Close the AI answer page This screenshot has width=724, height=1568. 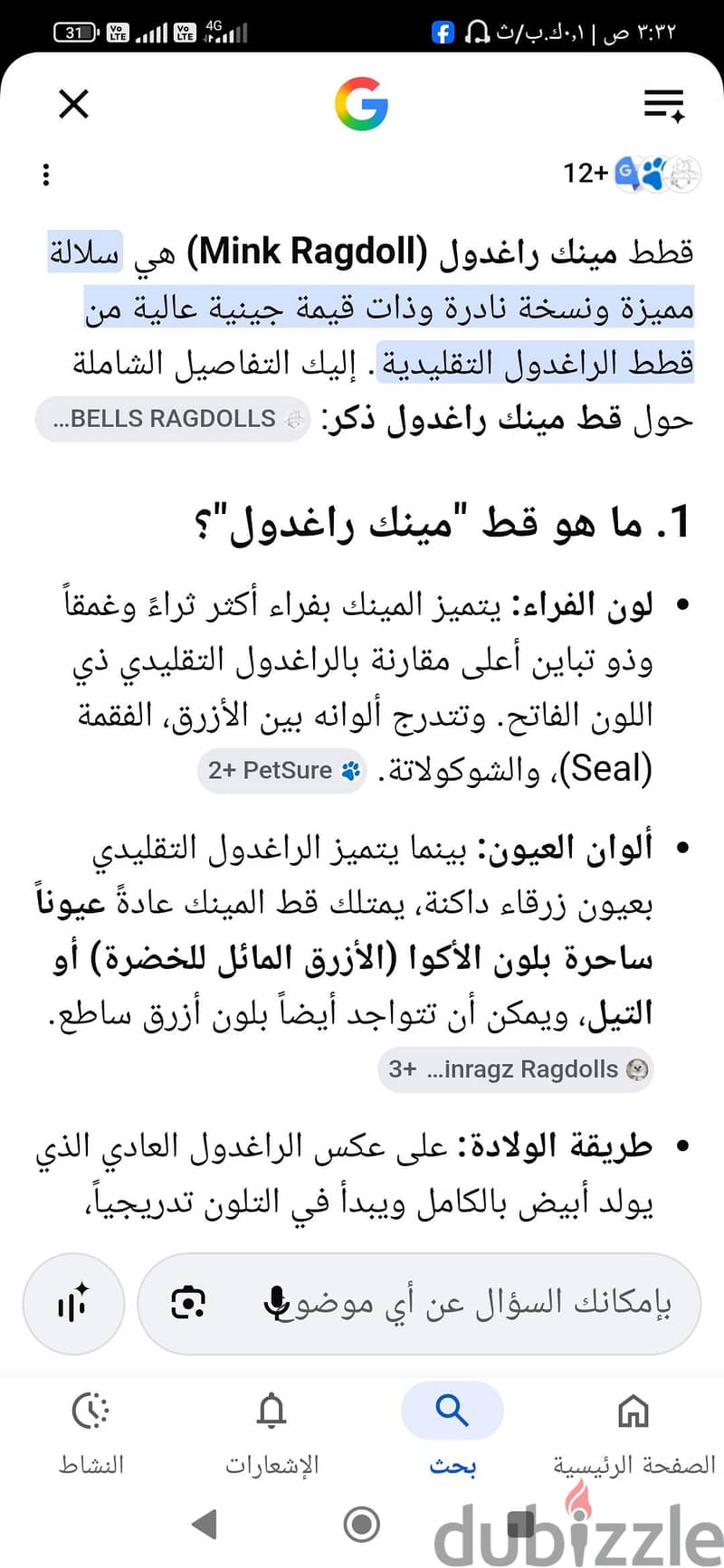[73, 104]
